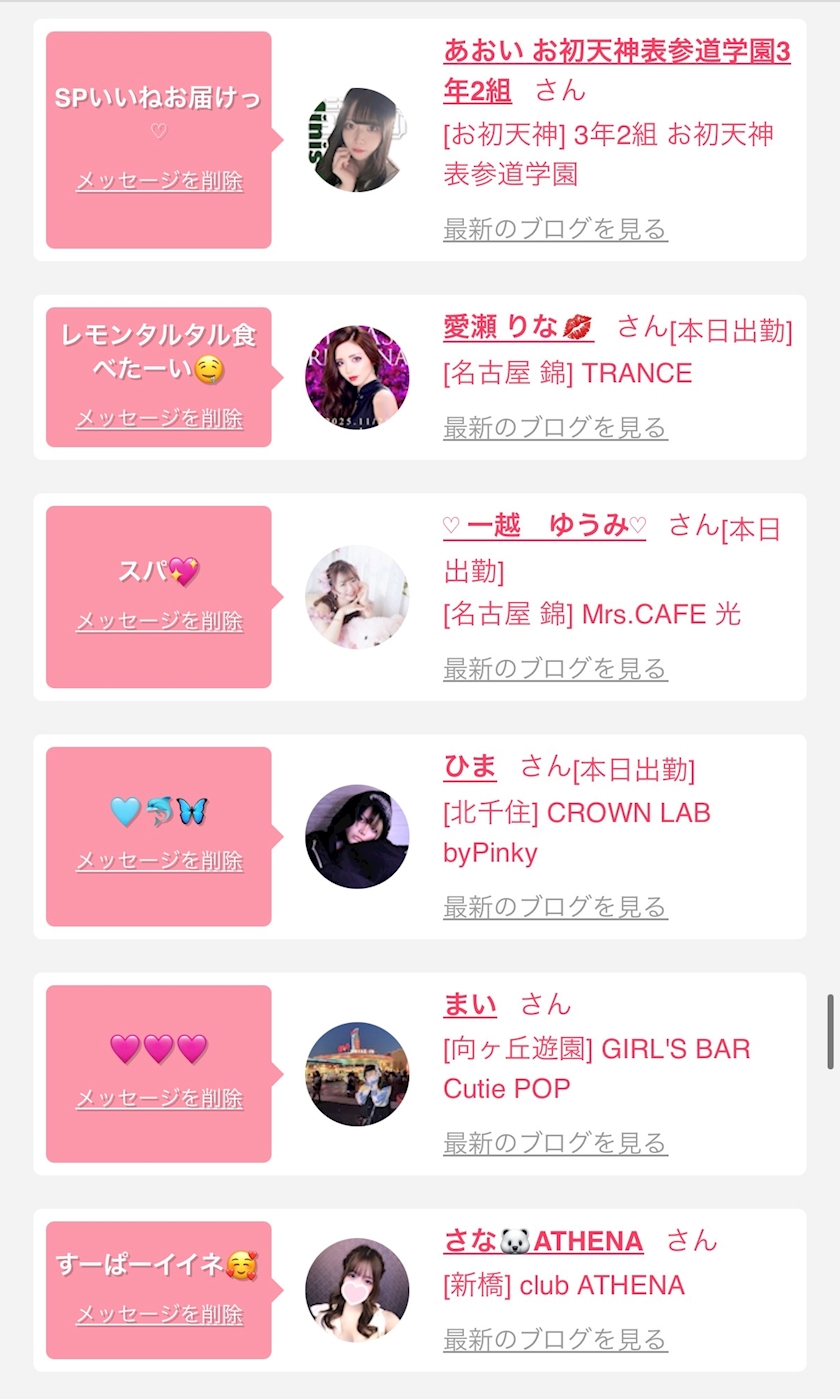Viewport: 840px width, 1399px height.
Task: Open さな ATHENA profile link
Action: (543, 1241)
